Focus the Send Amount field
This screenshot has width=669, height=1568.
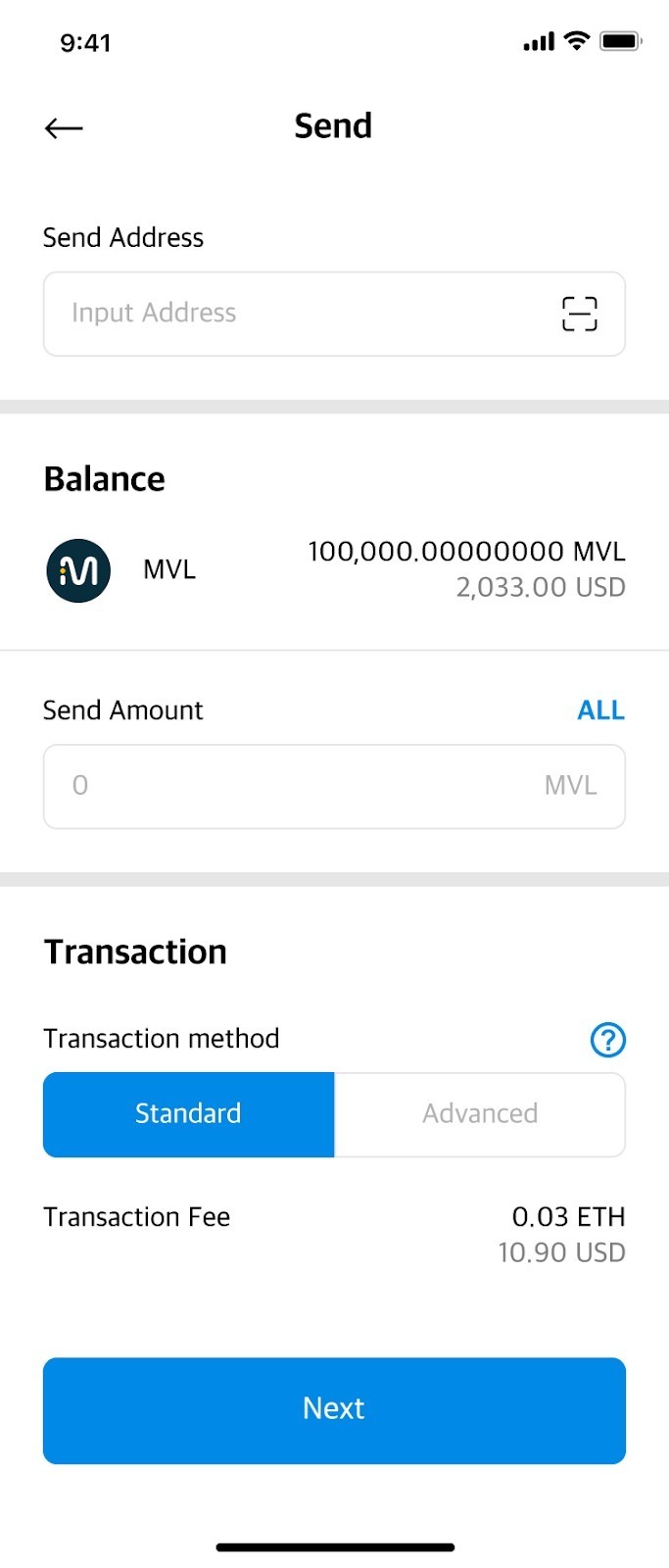[x=304, y=786]
